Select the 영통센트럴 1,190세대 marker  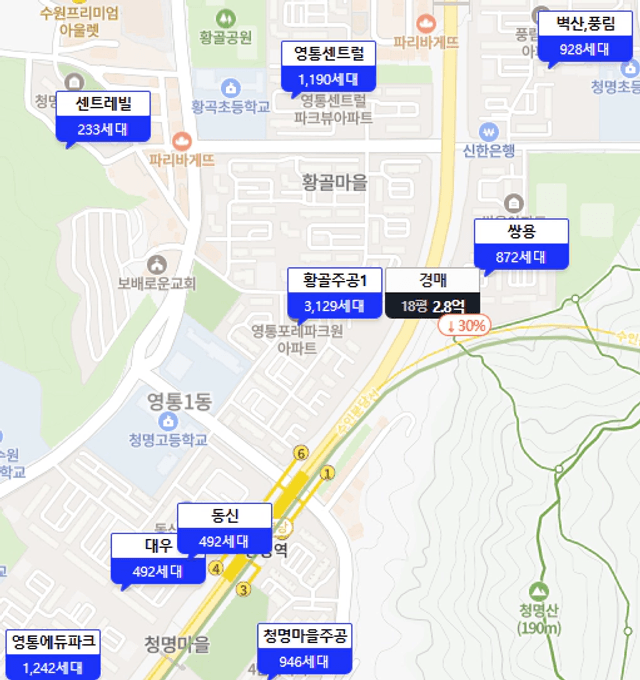329,65
